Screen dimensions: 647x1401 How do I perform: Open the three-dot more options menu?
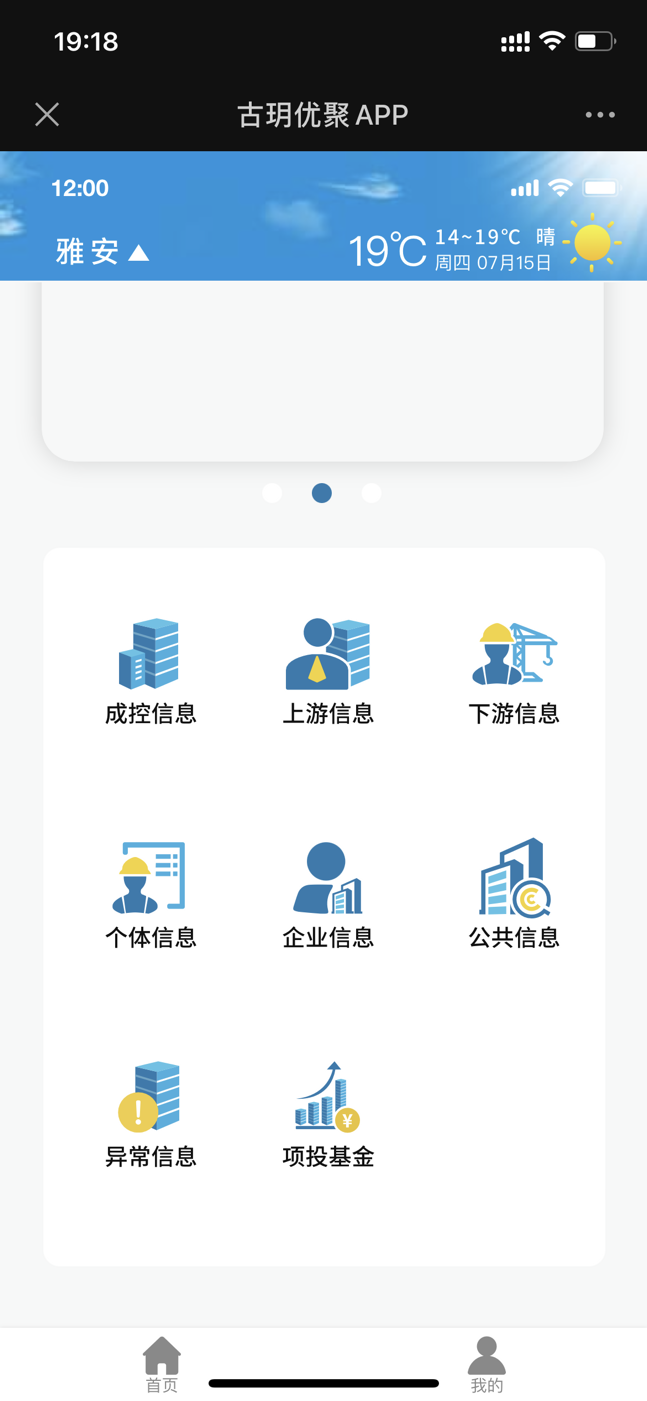600,115
